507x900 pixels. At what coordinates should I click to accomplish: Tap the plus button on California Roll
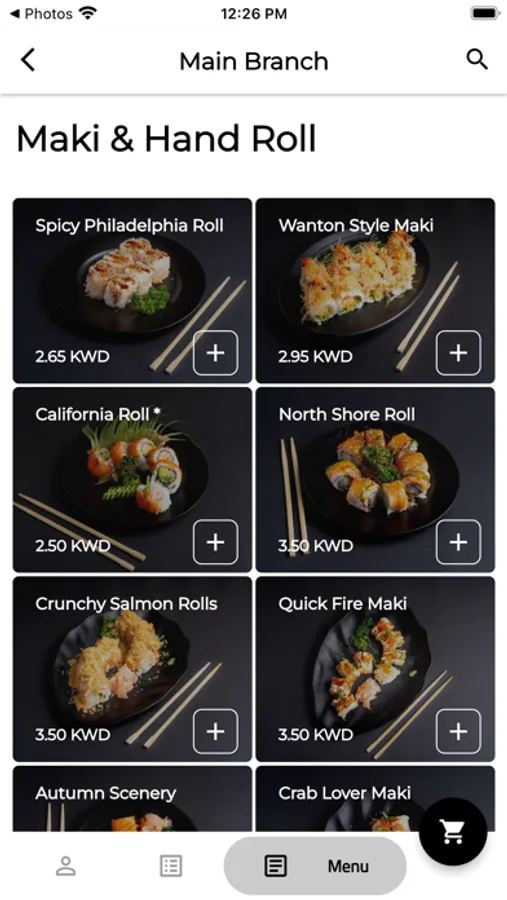coord(215,542)
